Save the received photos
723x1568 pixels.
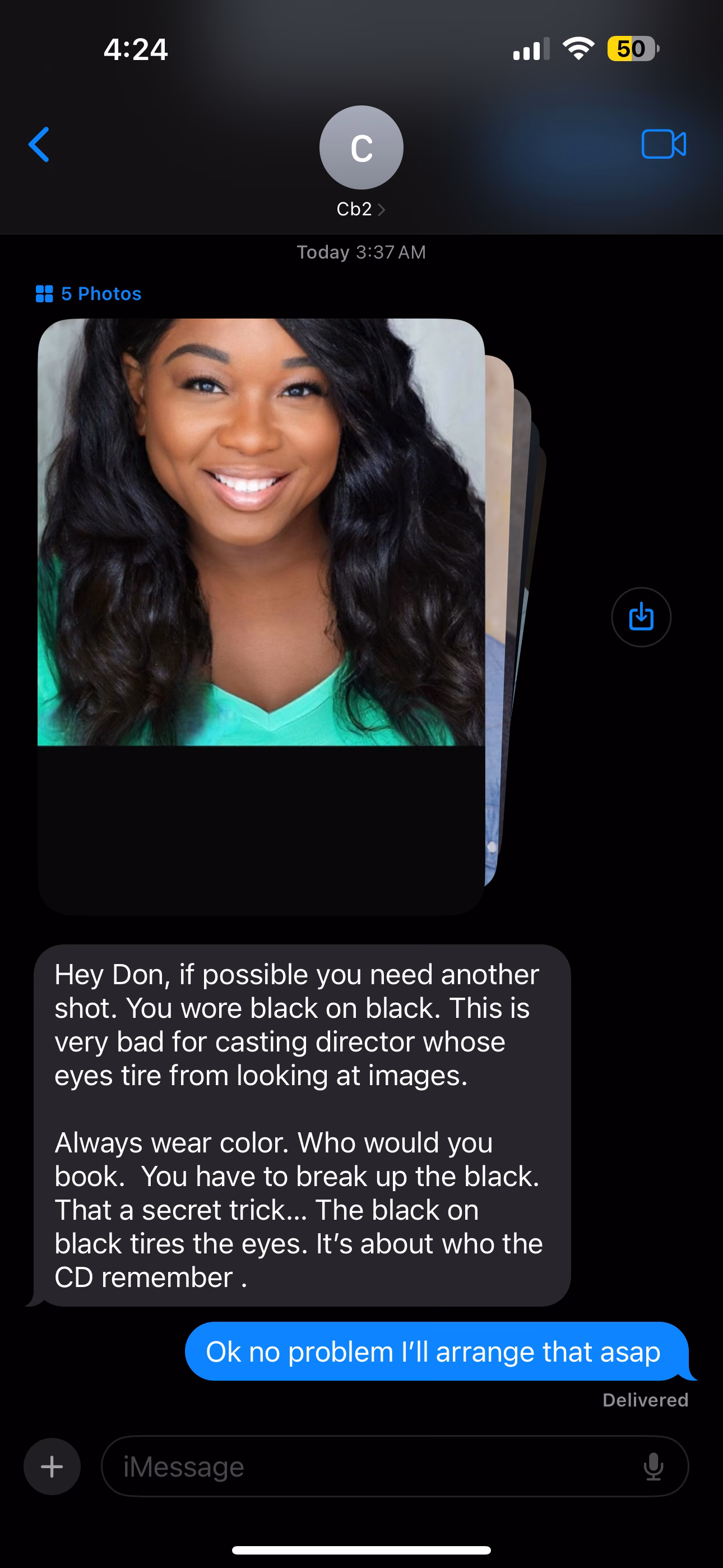(641, 617)
